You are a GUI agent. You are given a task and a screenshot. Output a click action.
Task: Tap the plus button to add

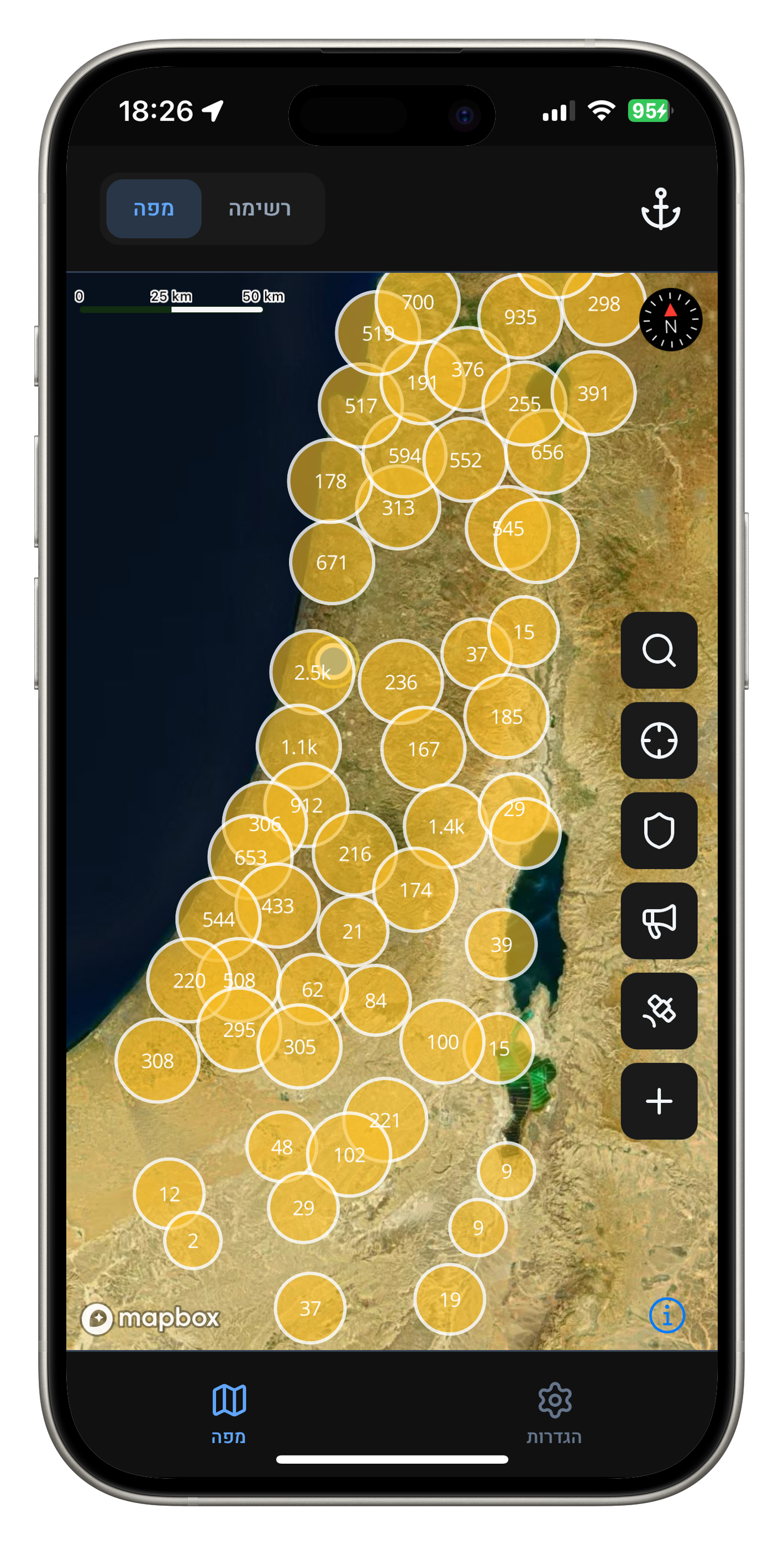coord(659,1101)
